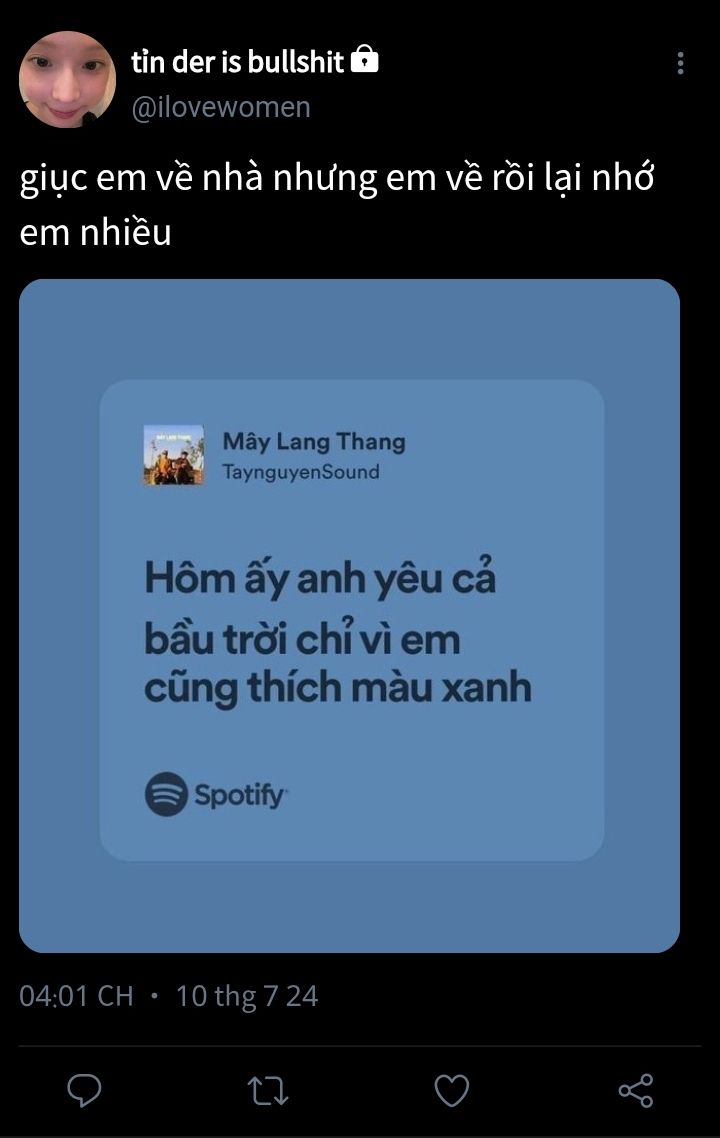This screenshot has width=720, height=1138.
Task: Reply to this tweet
Action: (84, 1089)
